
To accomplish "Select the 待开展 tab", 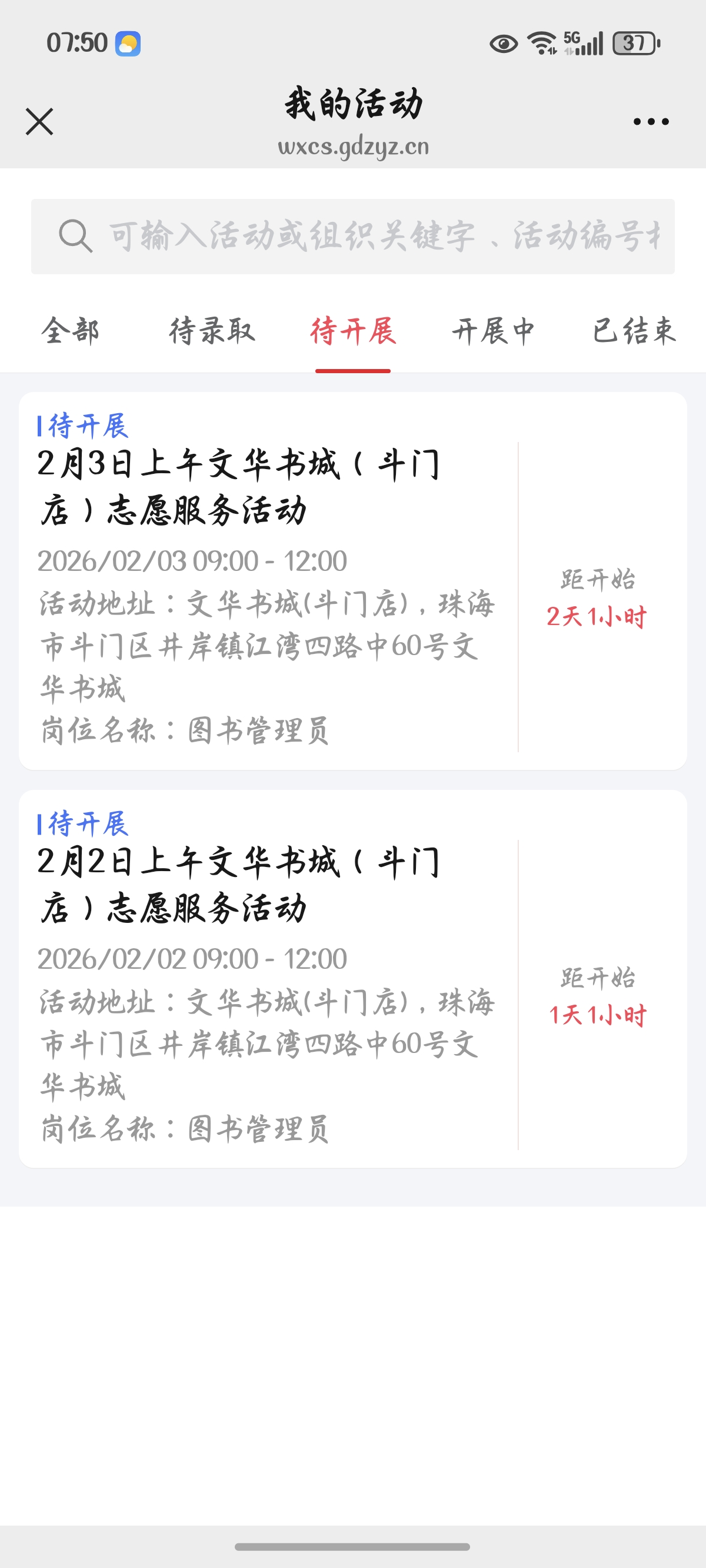I will [x=353, y=332].
